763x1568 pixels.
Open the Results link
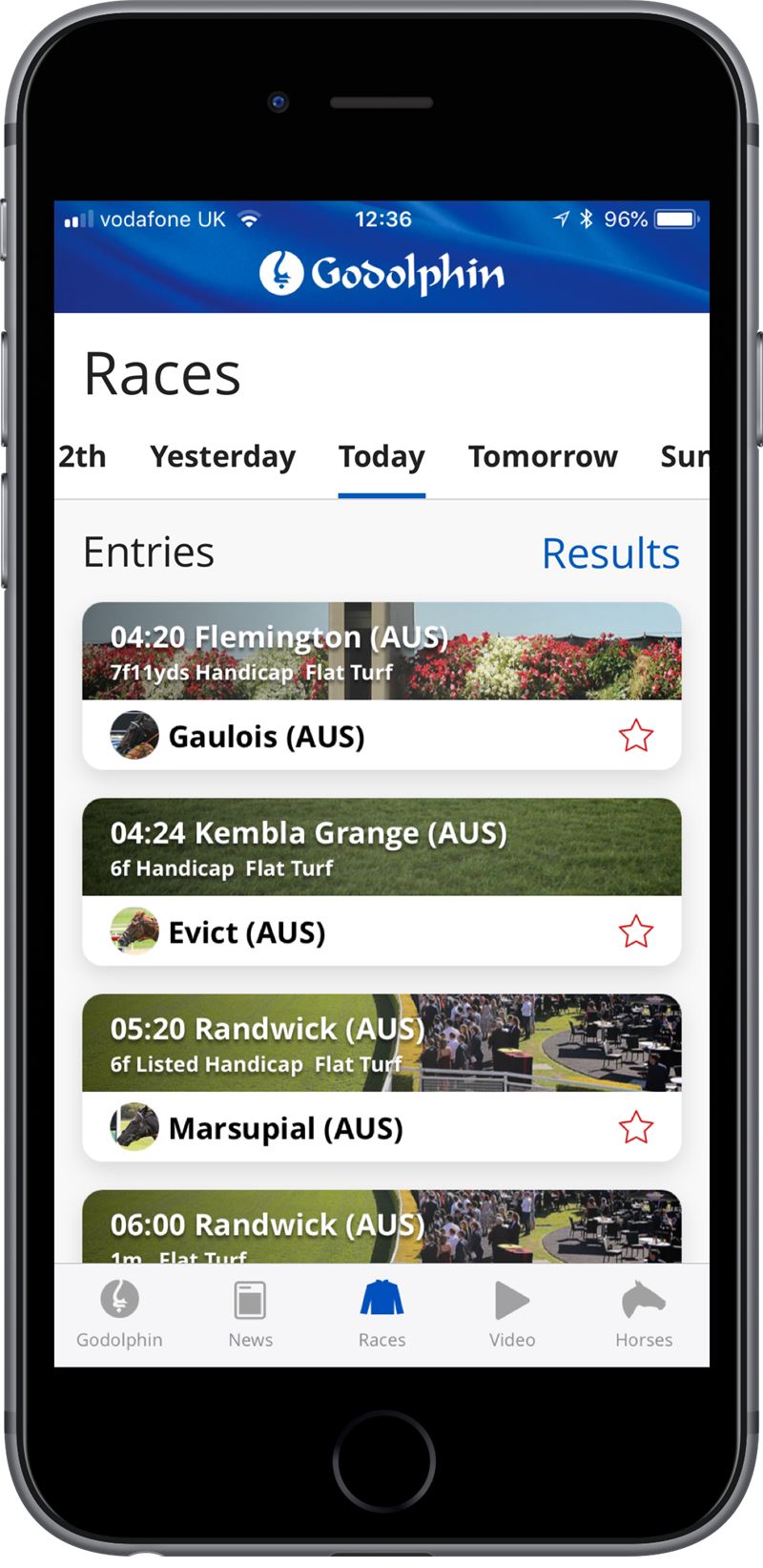coord(610,553)
